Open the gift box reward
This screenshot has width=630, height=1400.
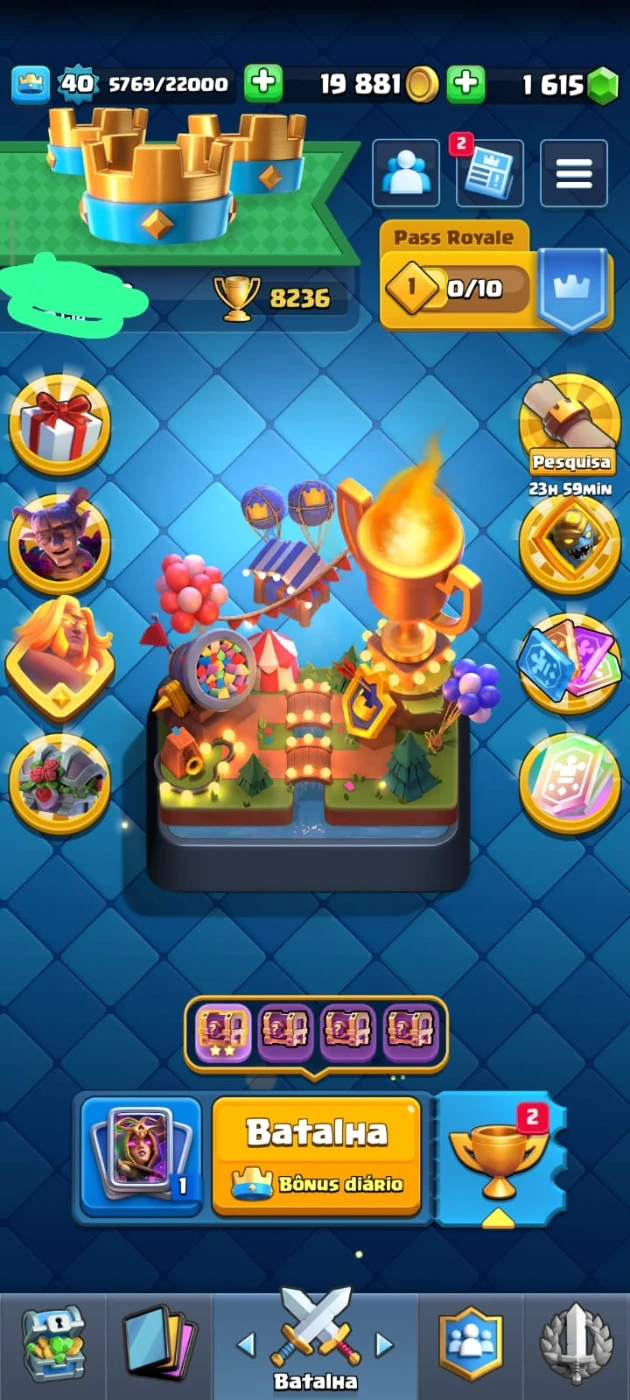point(60,425)
